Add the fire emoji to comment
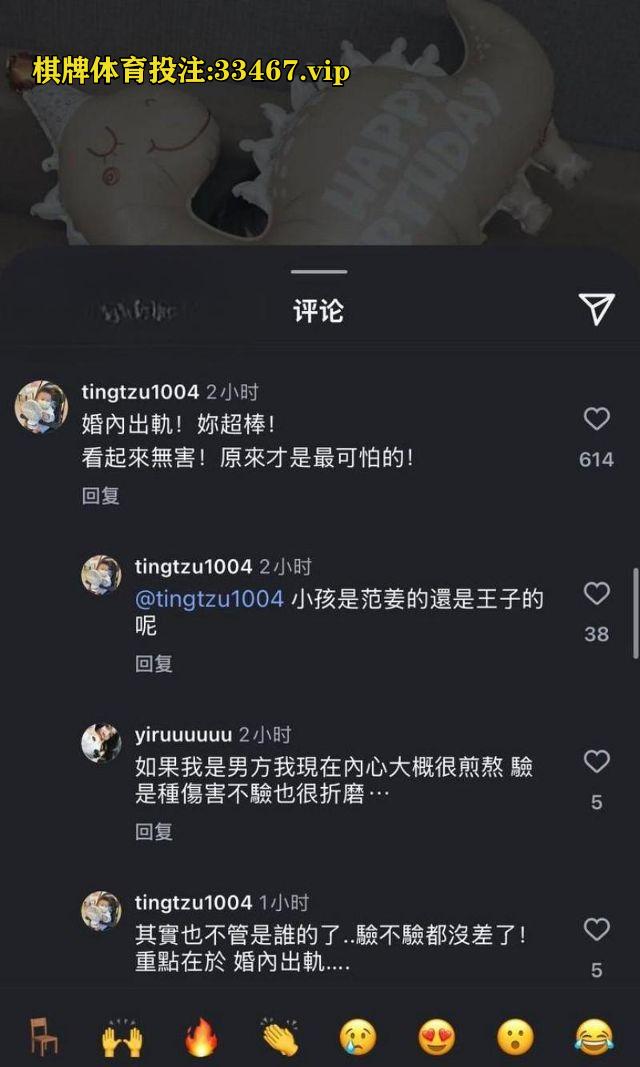 click(201, 1038)
